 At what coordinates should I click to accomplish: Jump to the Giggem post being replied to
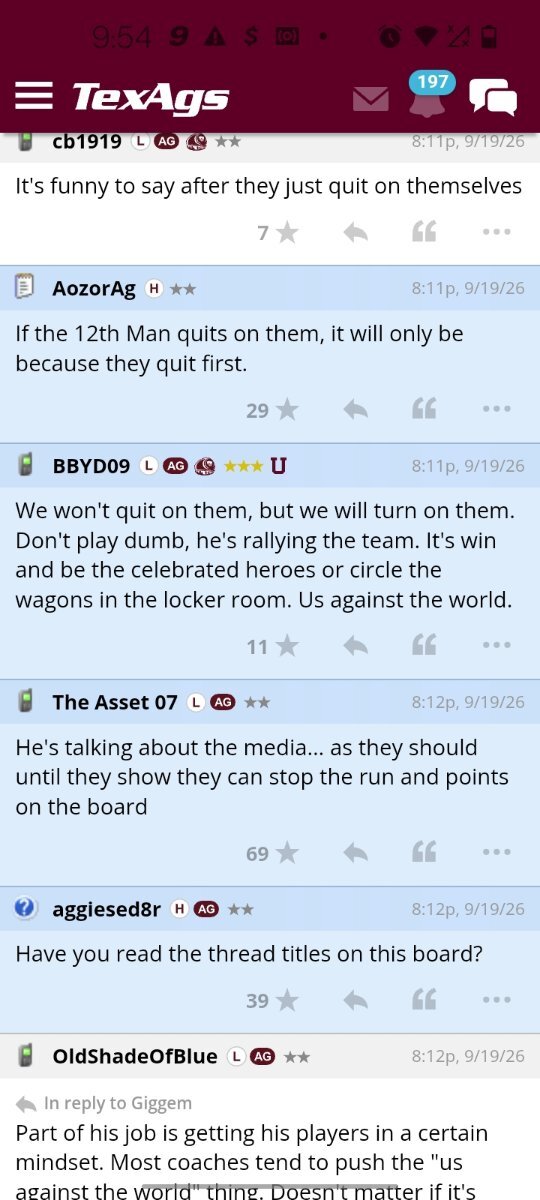tap(104, 1103)
